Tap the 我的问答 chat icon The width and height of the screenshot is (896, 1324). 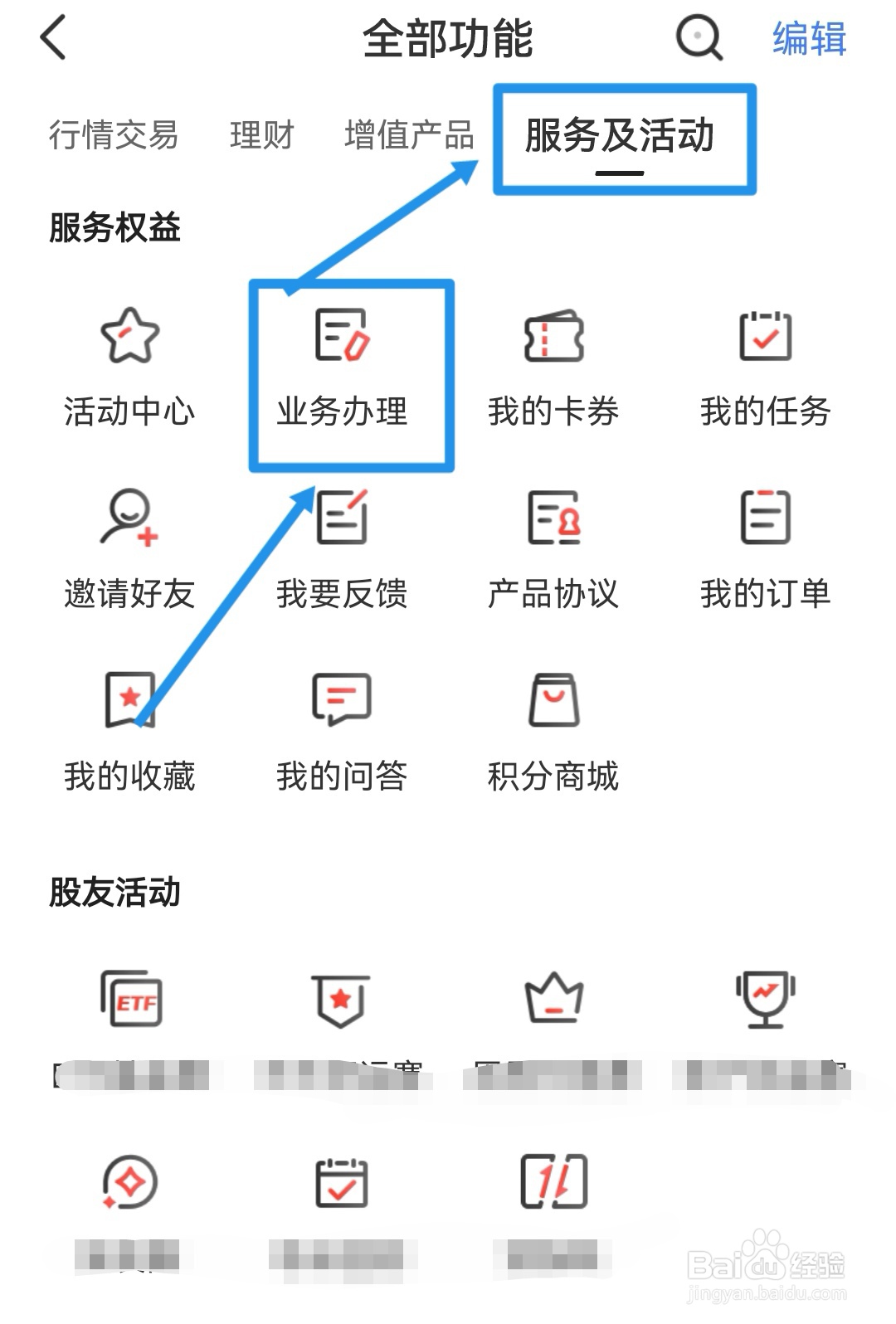click(340, 701)
